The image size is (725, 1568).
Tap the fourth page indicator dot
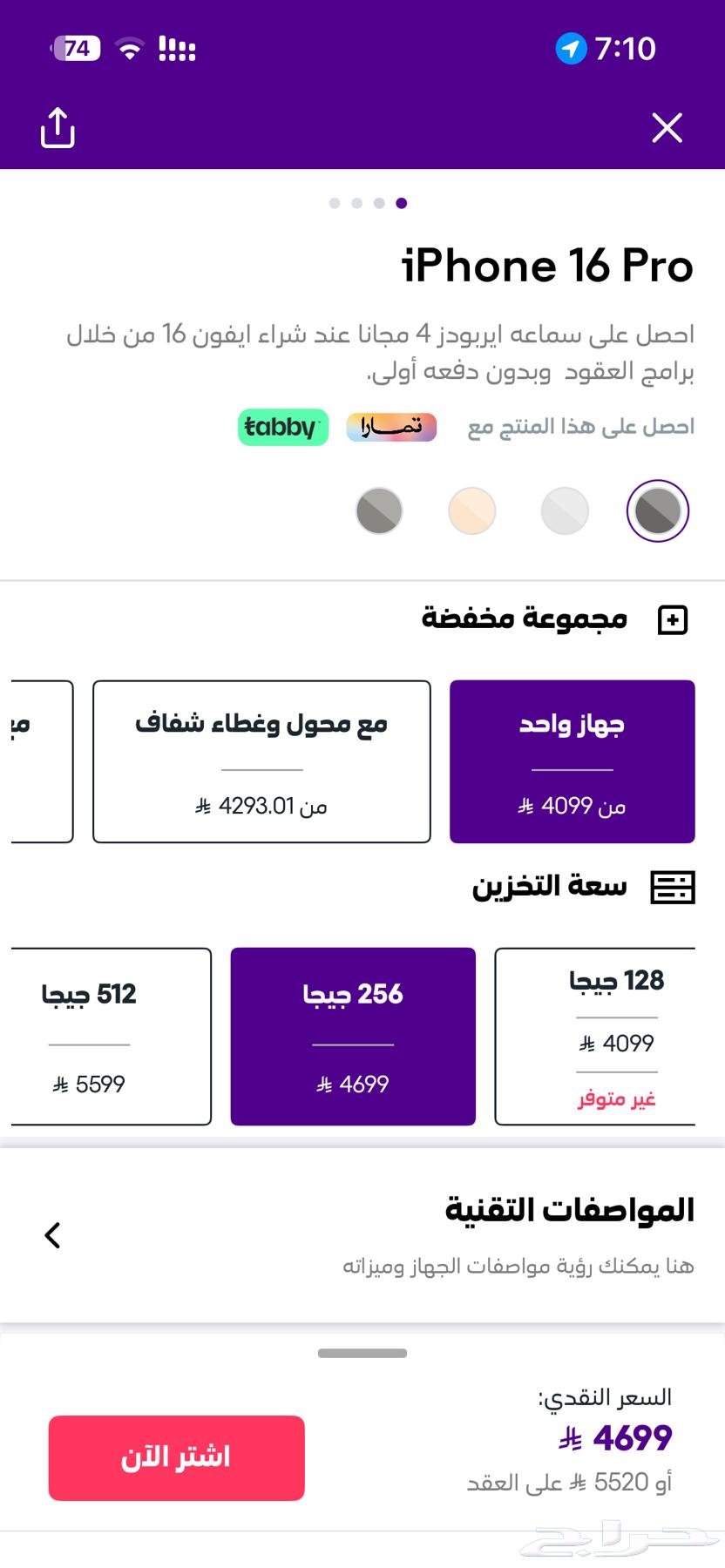(401, 203)
